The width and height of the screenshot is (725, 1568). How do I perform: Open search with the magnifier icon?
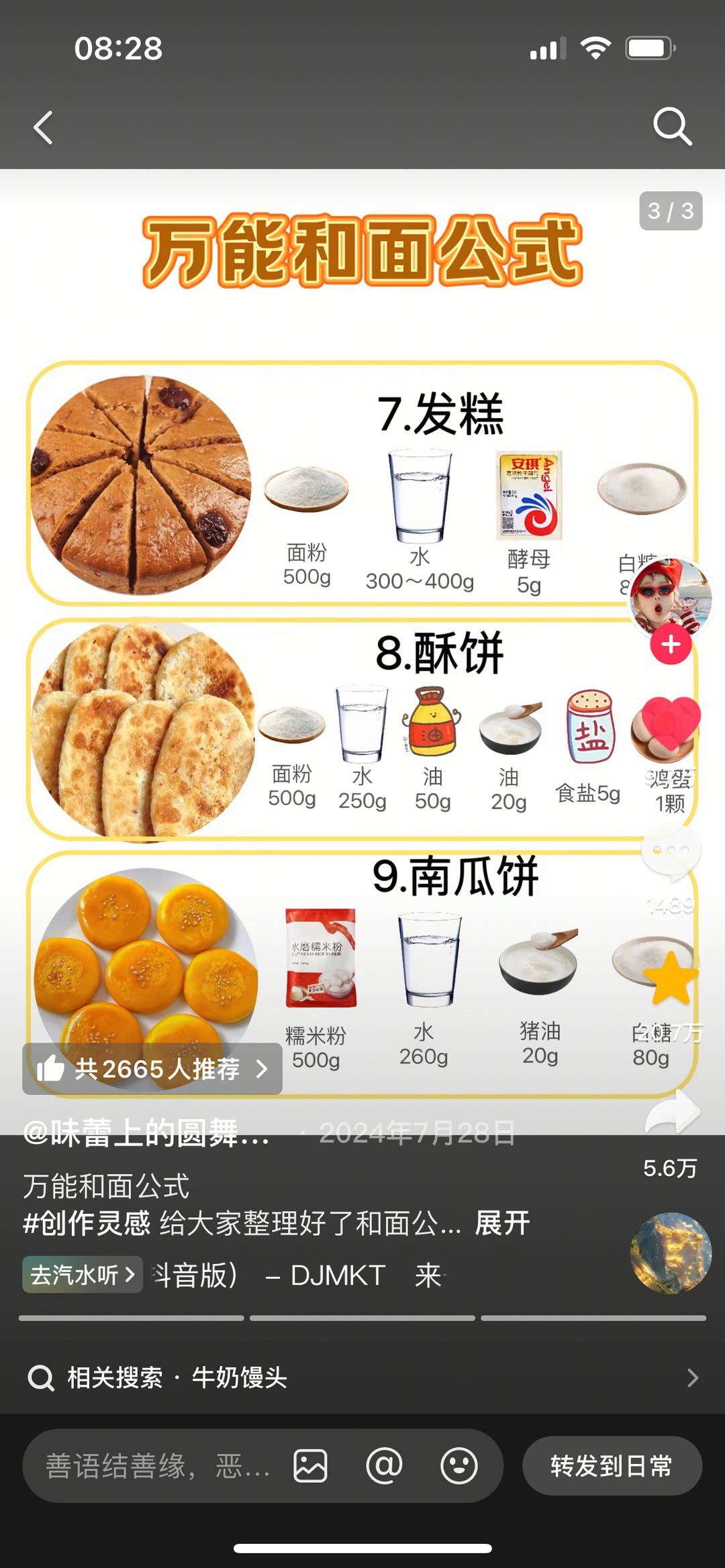coord(672,126)
